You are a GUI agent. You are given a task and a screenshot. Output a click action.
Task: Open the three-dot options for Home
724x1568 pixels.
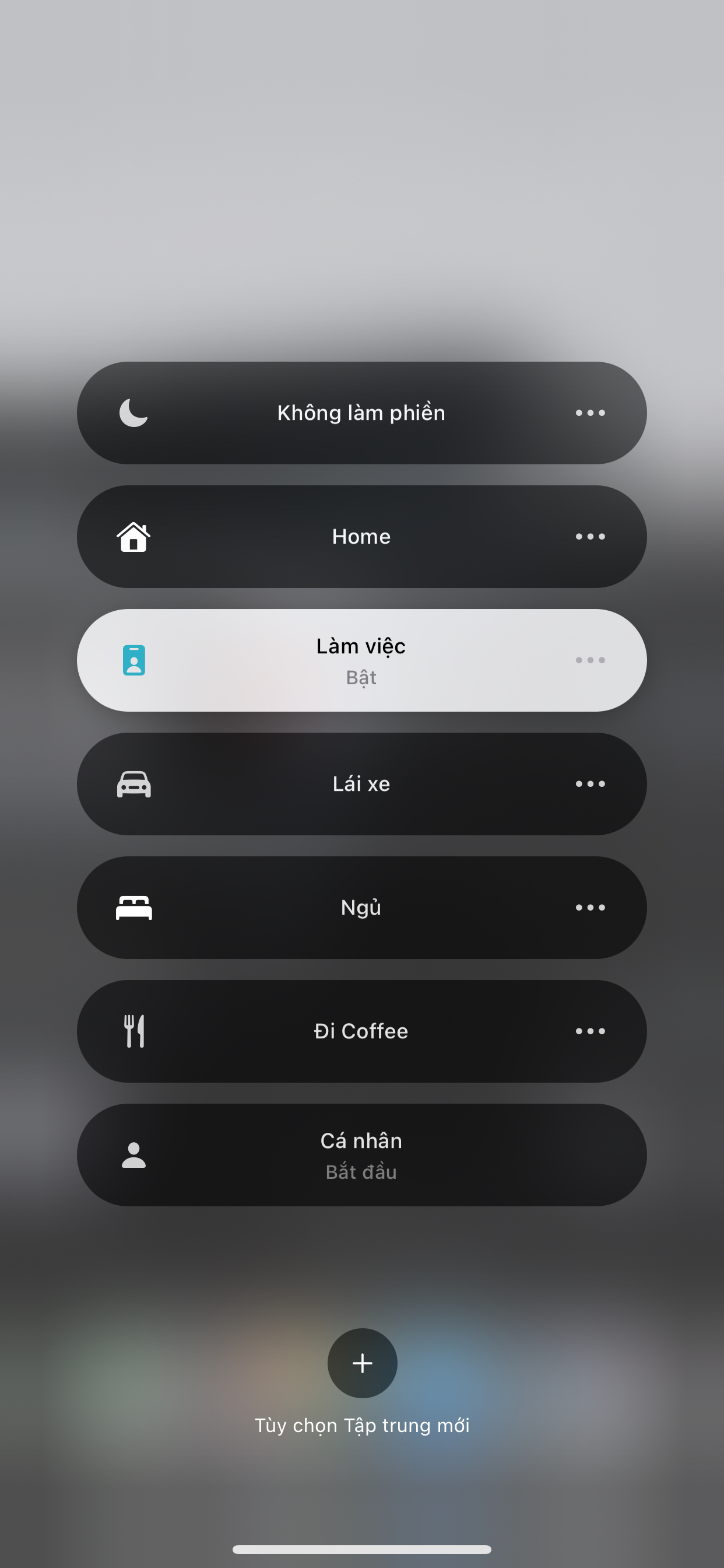tap(590, 536)
